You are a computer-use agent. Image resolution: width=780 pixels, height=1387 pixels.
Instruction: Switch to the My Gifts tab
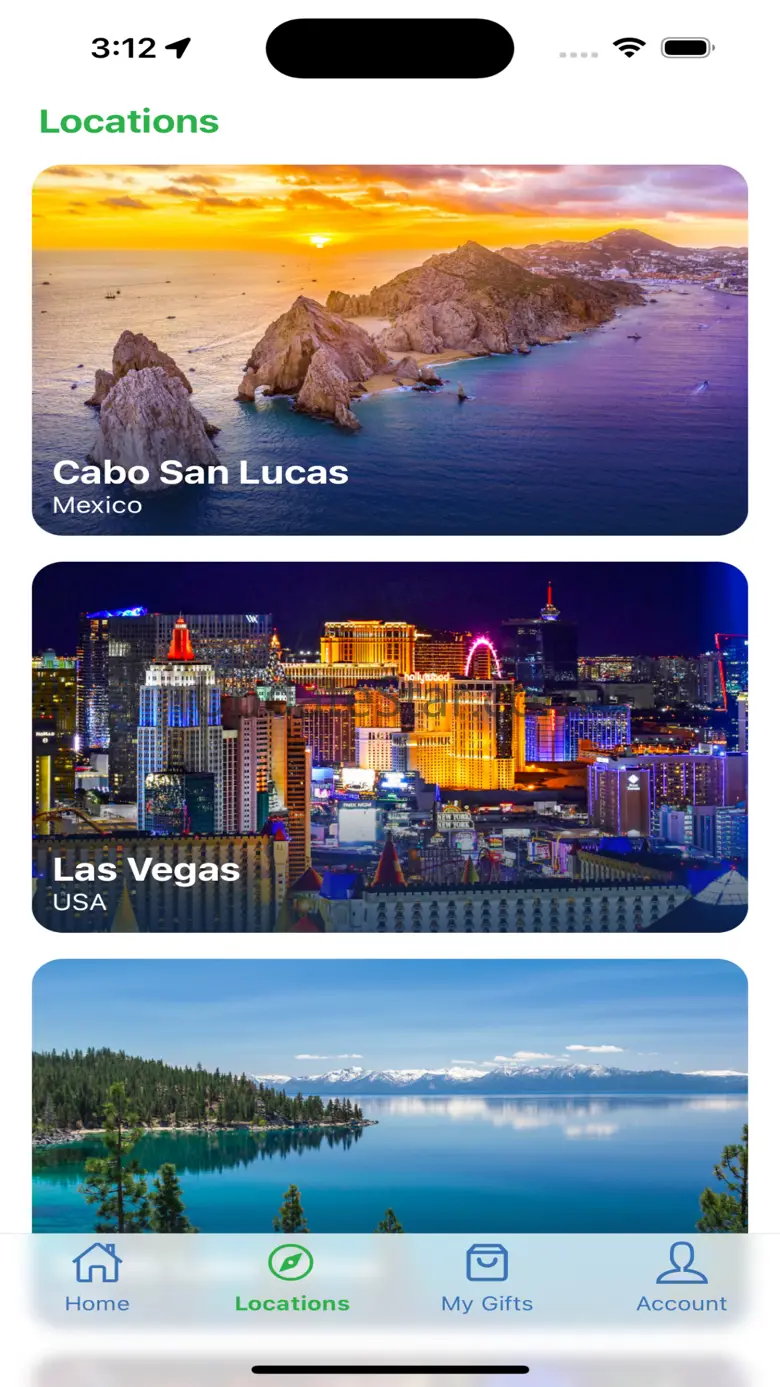point(487,1277)
